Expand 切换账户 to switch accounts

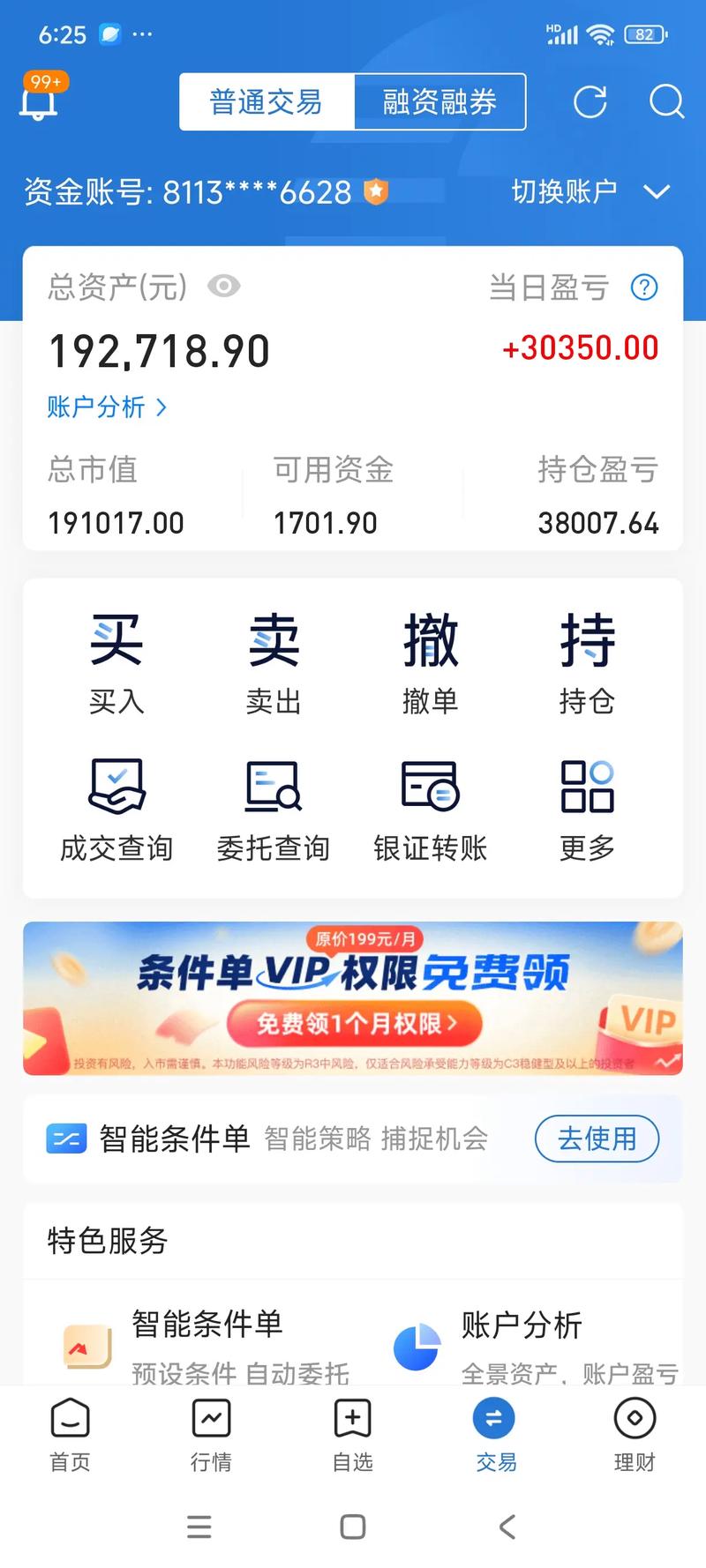(x=587, y=191)
